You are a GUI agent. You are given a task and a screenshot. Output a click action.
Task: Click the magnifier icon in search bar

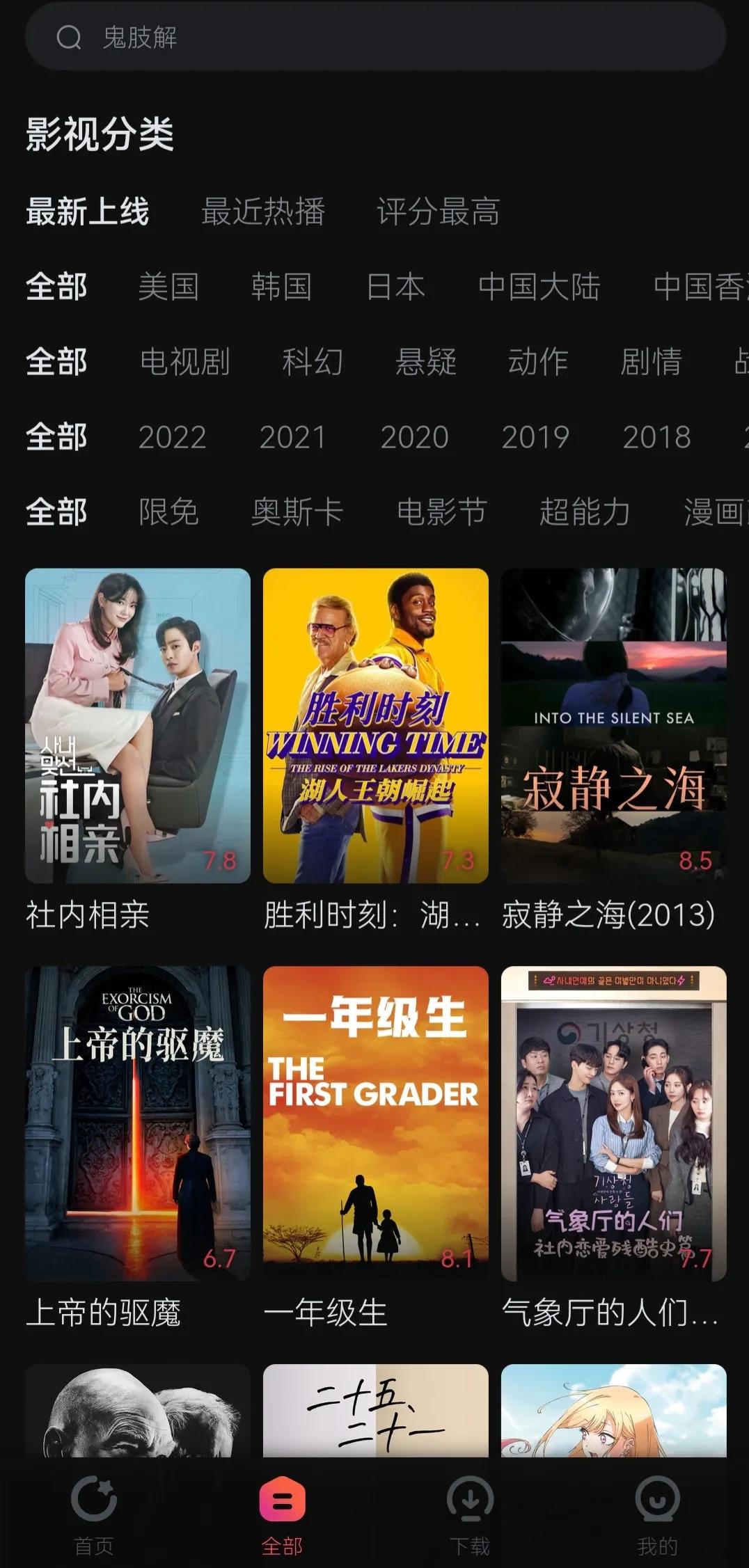[68, 38]
